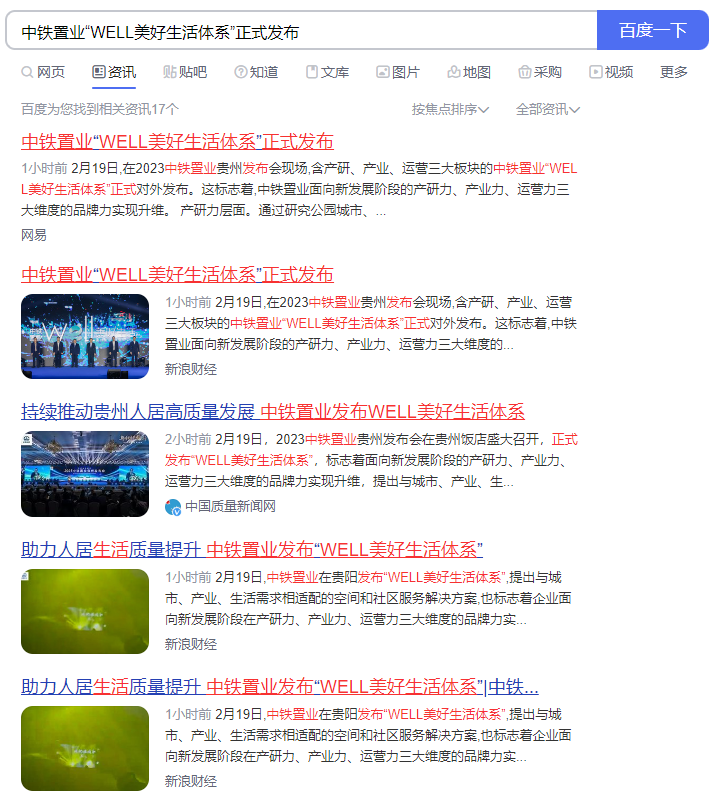Tap the thumbnail of the 中国质量新闻网 result
The width and height of the screenshot is (719, 802).
[x=85, y=473]
